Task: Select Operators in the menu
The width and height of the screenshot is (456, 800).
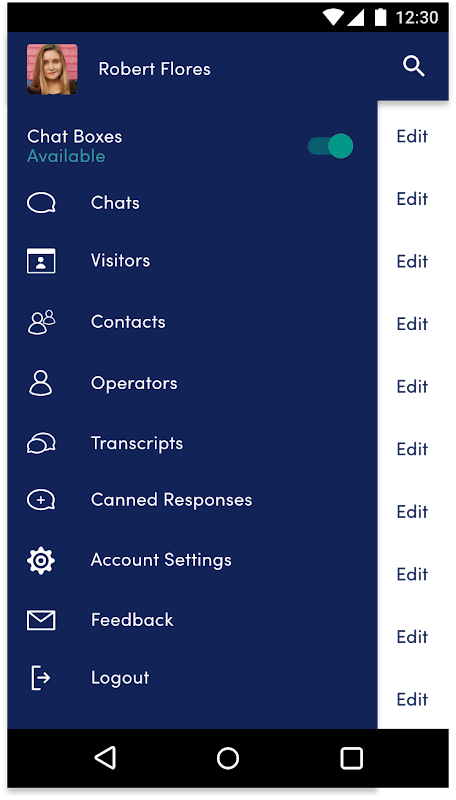Action: click(x=192, y=384)
